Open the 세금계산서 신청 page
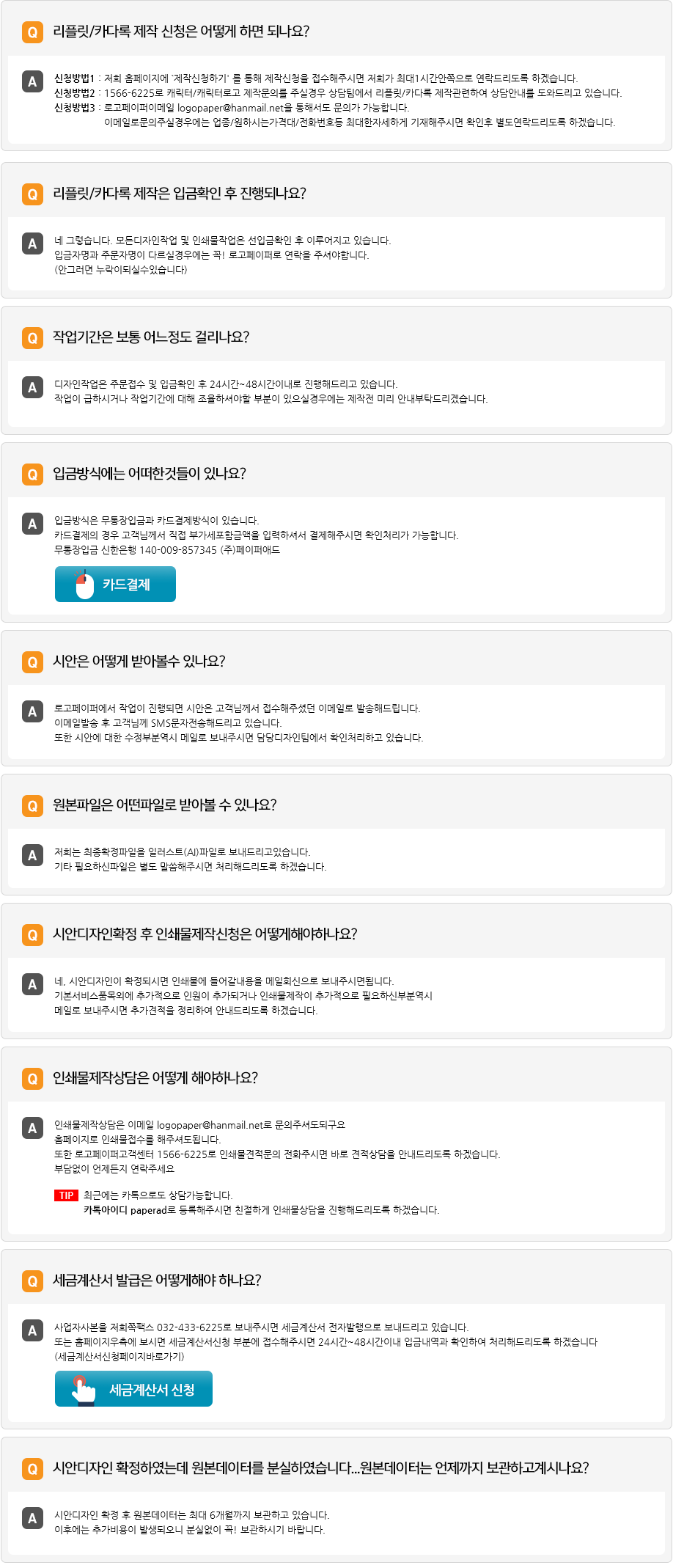Image resolution: width=673 pixels, height=1568 pixels. point(133,1389)
